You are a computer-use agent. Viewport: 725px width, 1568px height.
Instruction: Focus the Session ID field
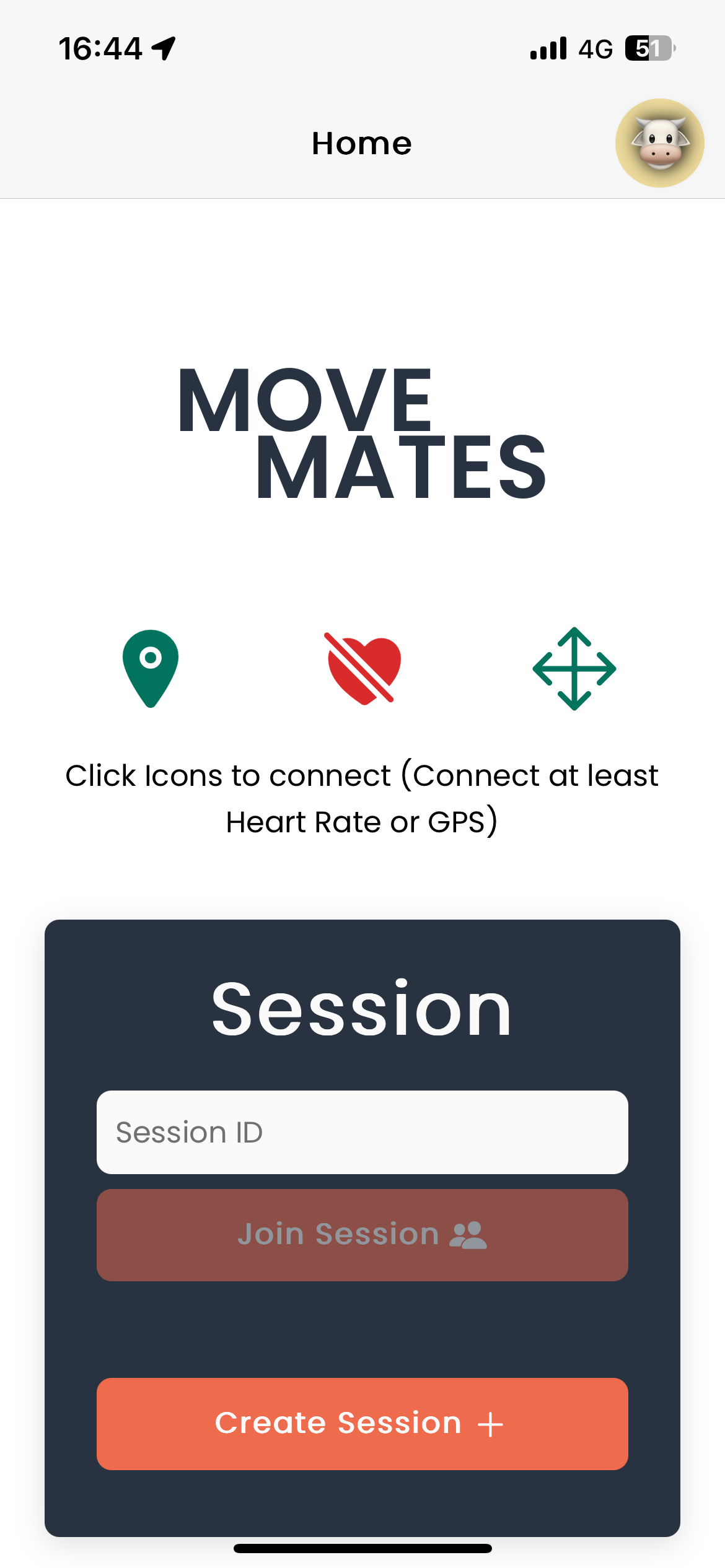pyautogui.click(x=362, y=1132)
